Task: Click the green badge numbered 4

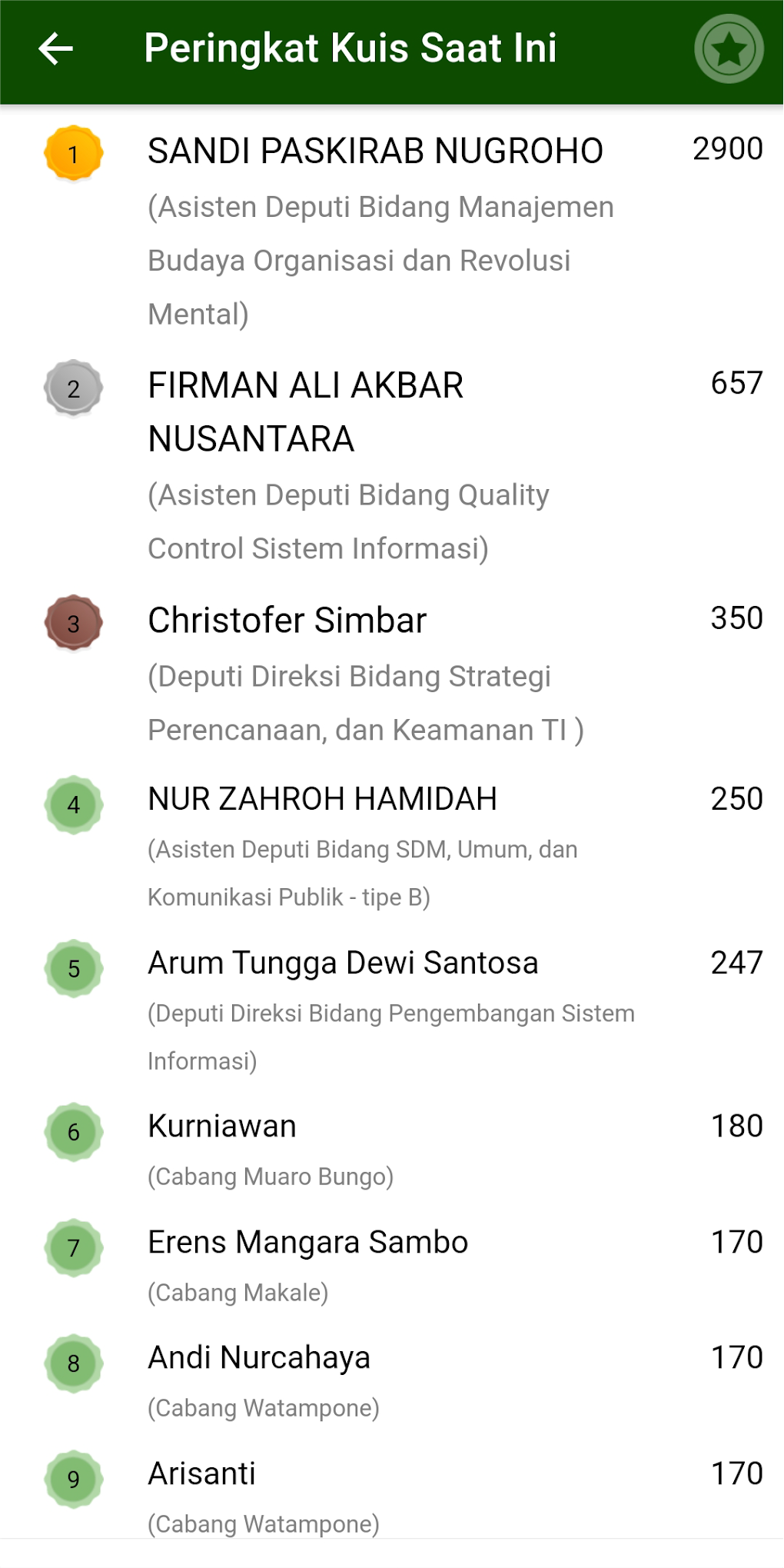Action: pos(74,804)
